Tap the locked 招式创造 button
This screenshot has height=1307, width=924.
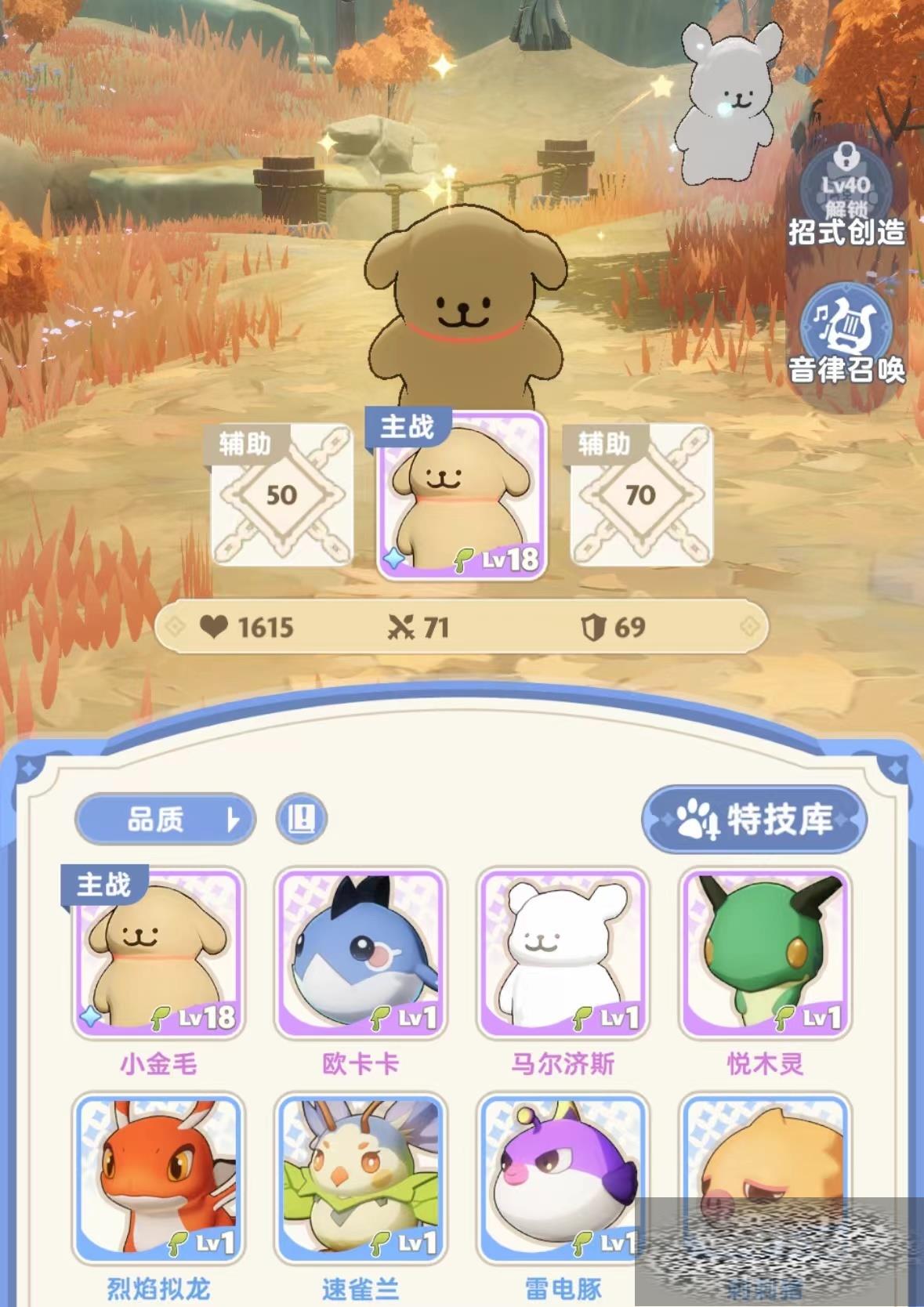pos(846,204)
